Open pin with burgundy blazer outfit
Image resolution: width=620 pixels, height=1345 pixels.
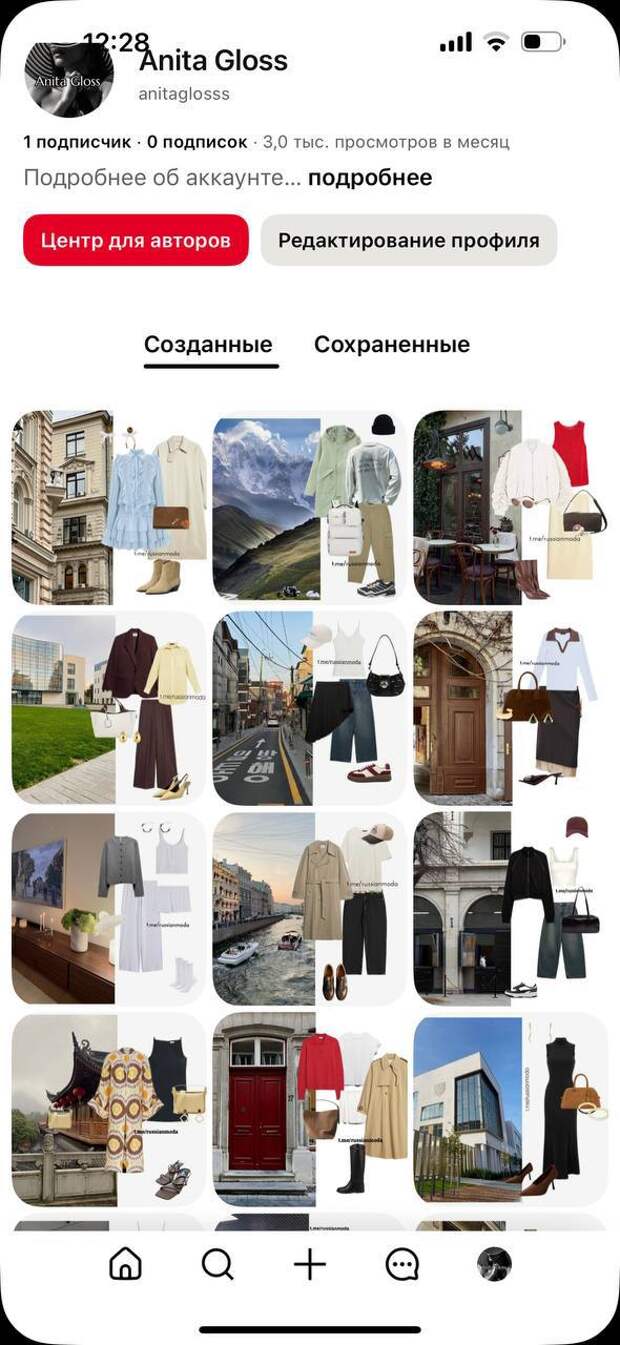click(x=109, y=708)
